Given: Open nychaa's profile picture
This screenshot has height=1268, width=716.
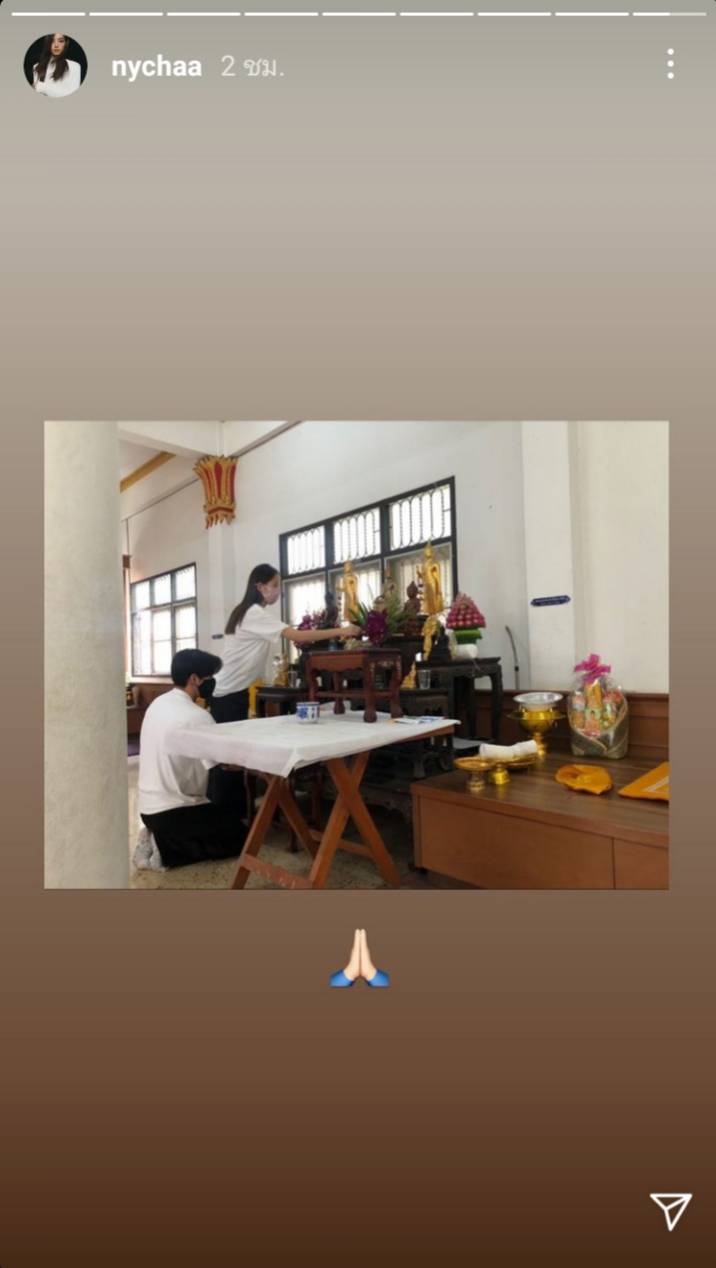Looking at the screenshot, I should click(55, 66).
